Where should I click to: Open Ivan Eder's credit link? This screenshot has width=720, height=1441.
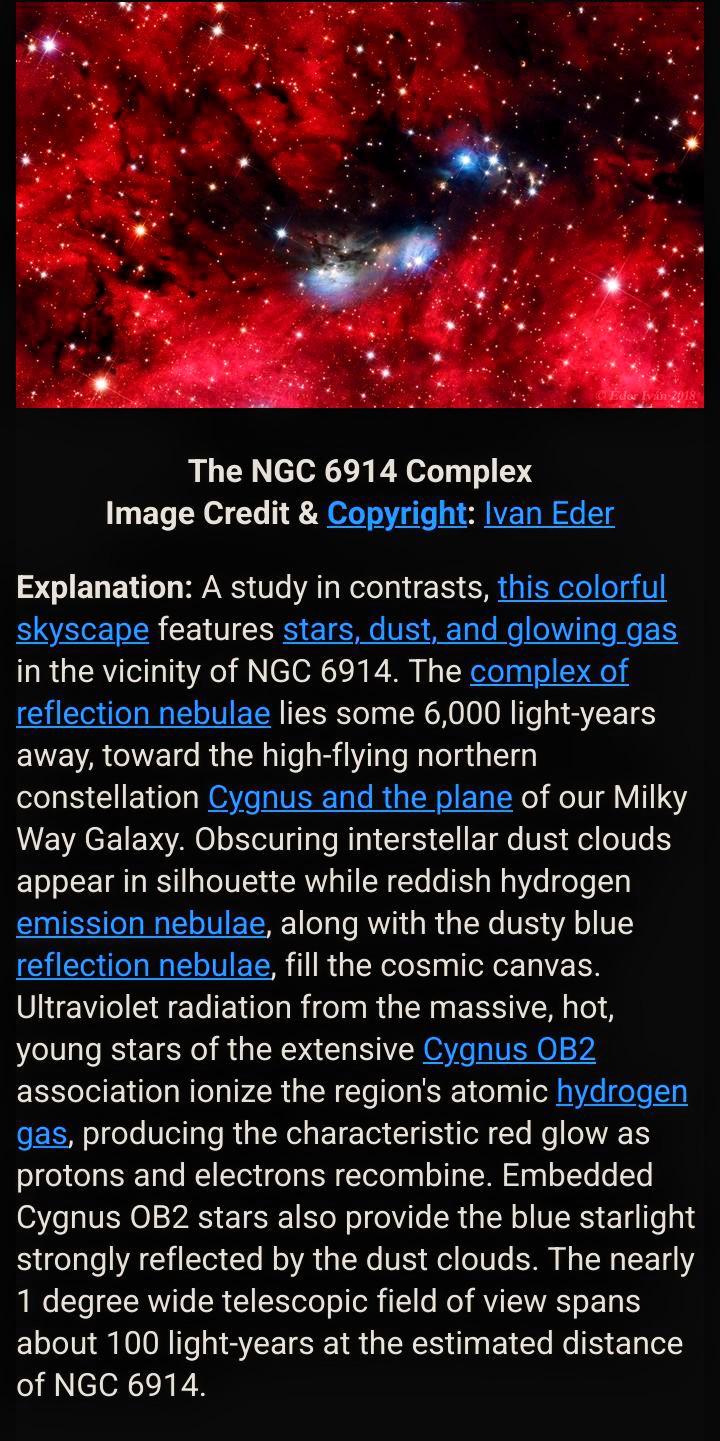click(x=549, y=513)
